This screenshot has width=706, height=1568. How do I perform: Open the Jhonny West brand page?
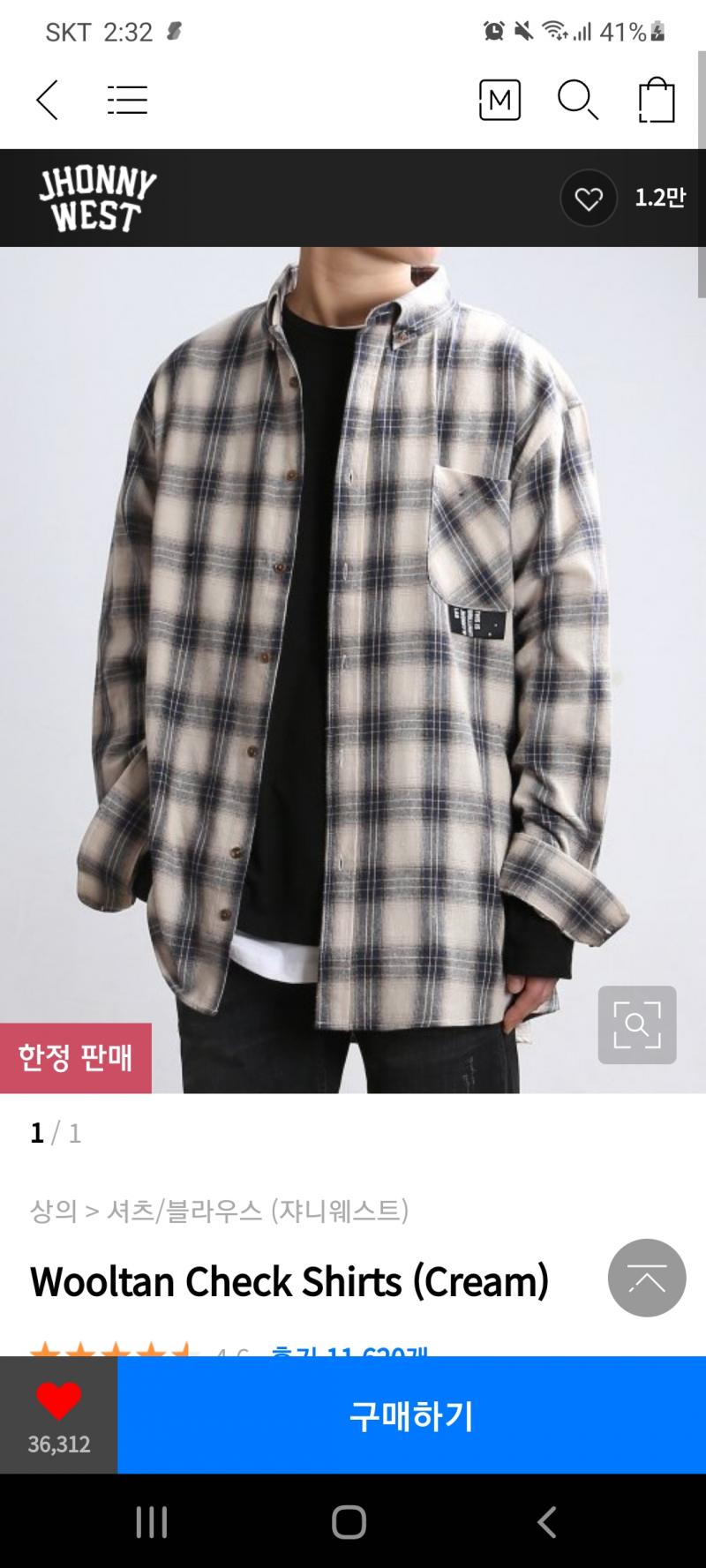[98, 199]
